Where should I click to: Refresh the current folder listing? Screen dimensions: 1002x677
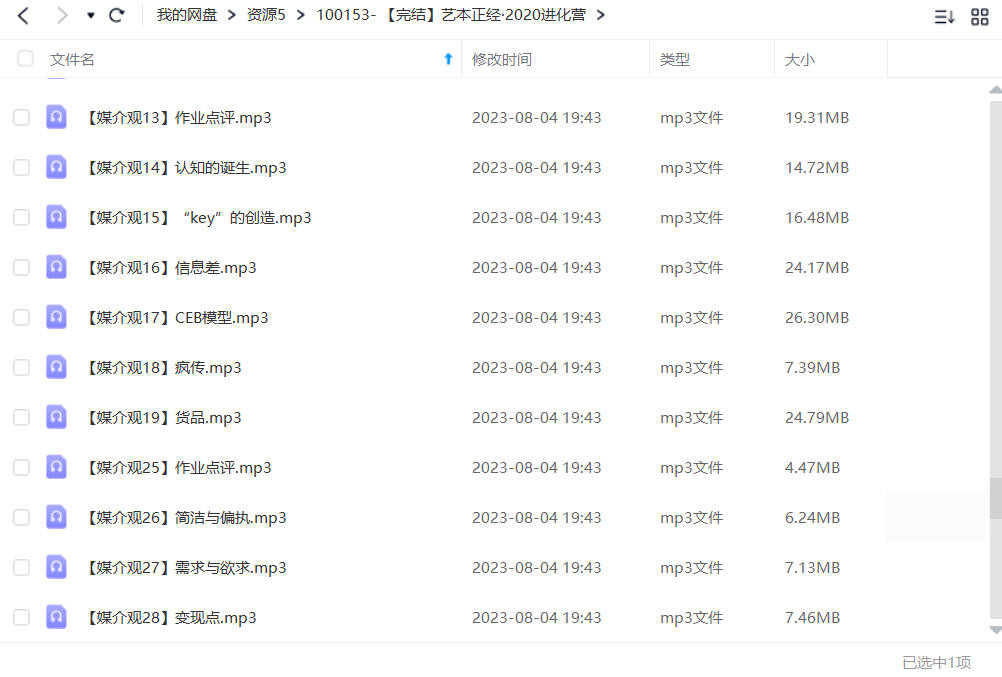pos(117,15)
